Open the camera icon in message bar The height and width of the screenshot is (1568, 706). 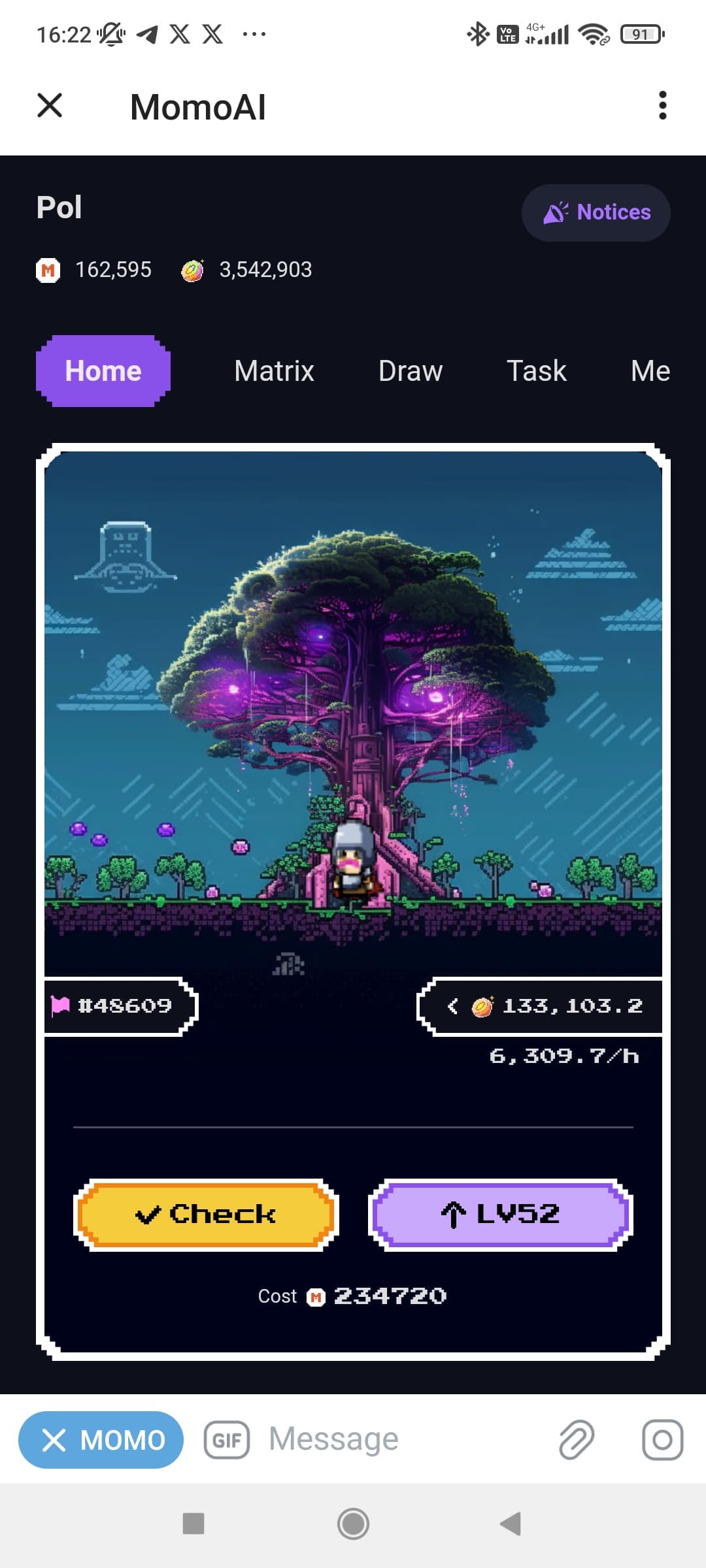pyautogui.click(x=662, y=1440)
